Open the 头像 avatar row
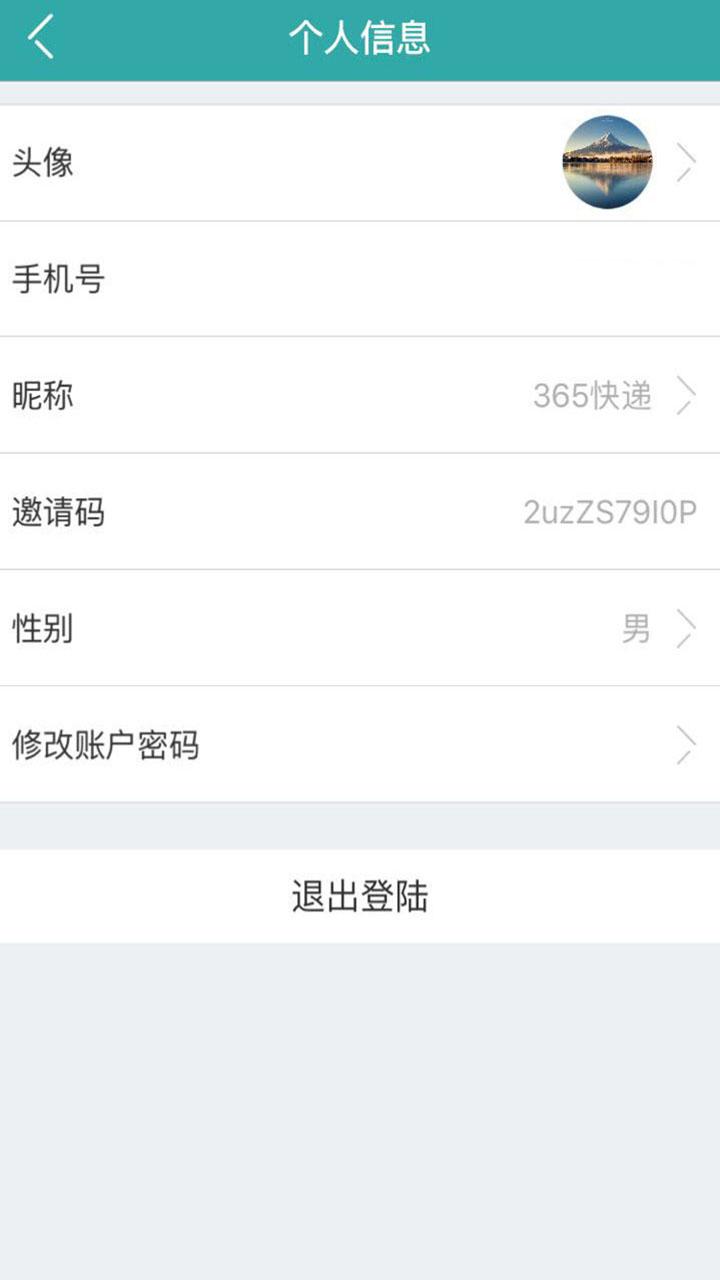720x1280 pixels. pos(360,163)
